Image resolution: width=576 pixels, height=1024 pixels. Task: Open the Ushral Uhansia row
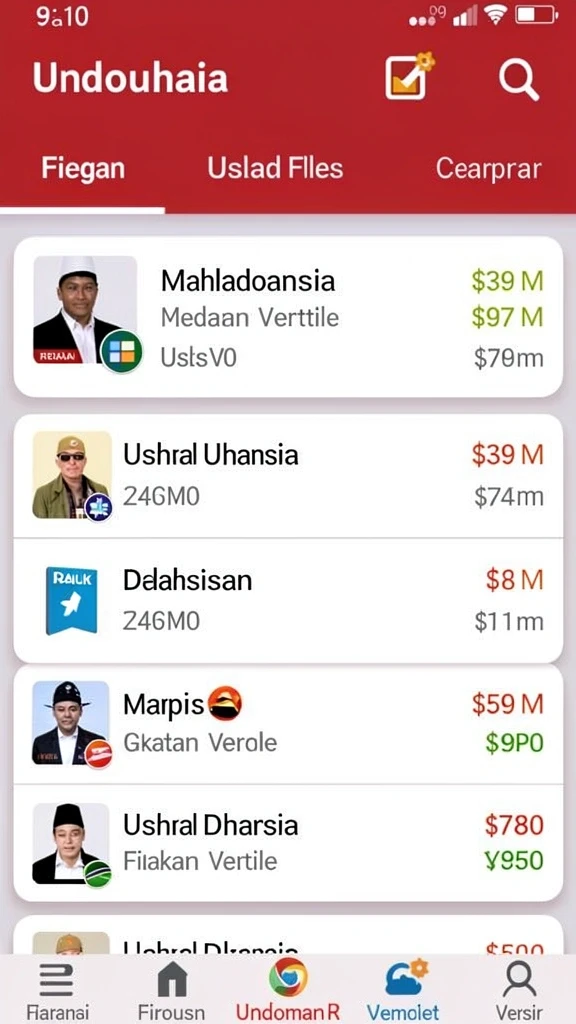click(288, 475)
